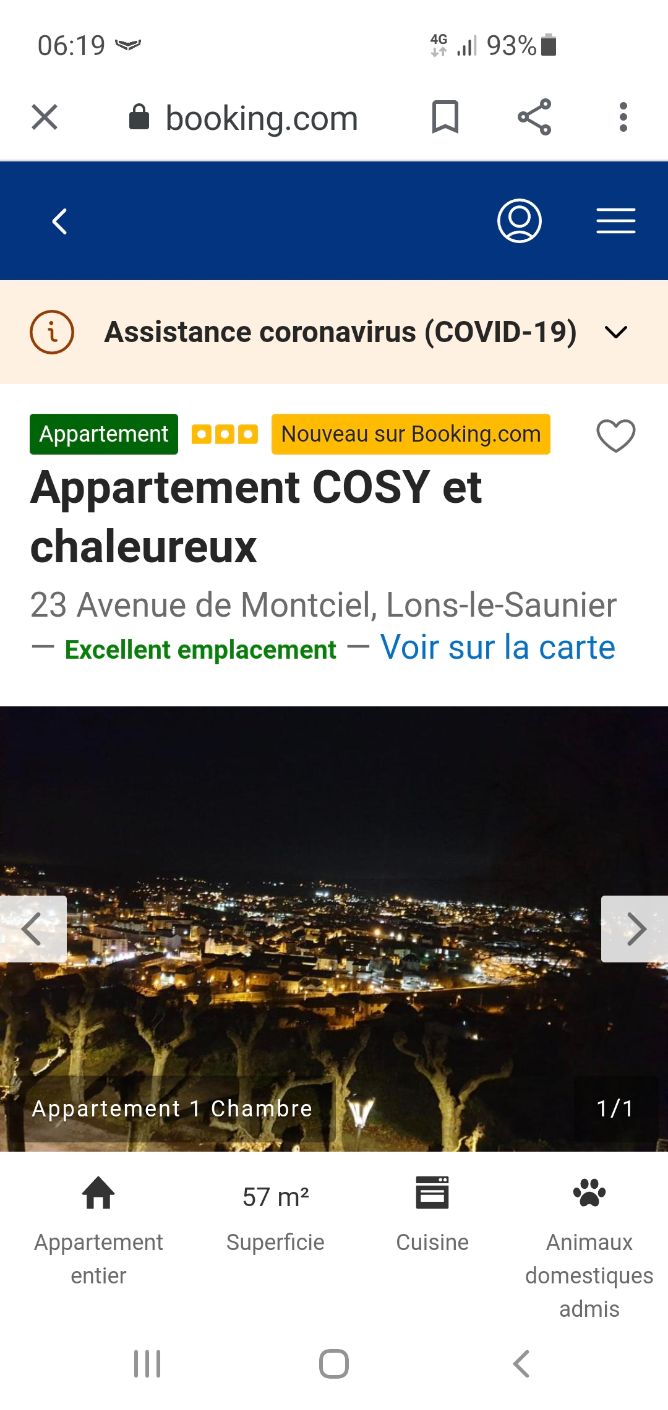Show the next apartment photo
Image resolution: width=668 pixels, height=1410 pixels.
pos(635,929)
